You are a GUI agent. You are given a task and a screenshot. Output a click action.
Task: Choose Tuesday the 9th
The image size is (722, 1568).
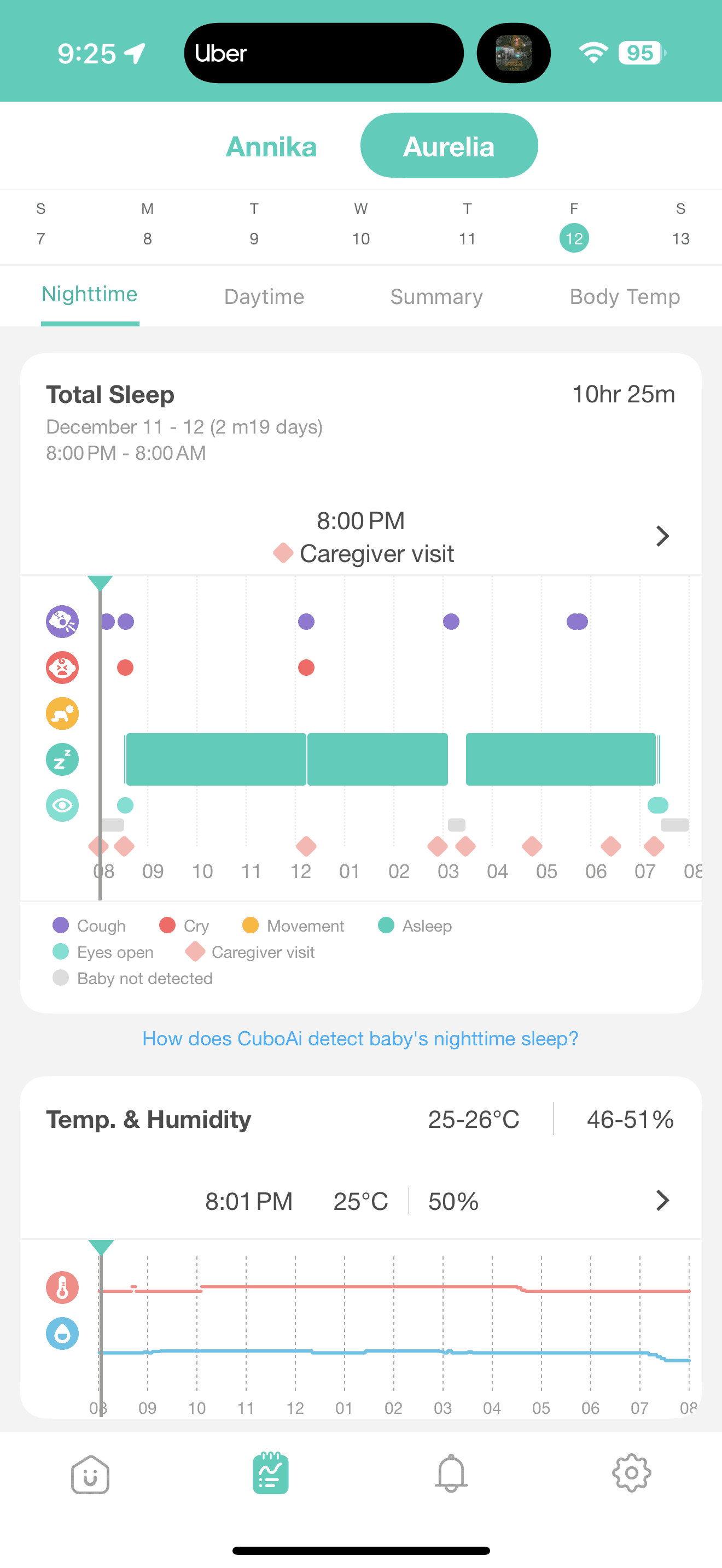pos(254,225)
